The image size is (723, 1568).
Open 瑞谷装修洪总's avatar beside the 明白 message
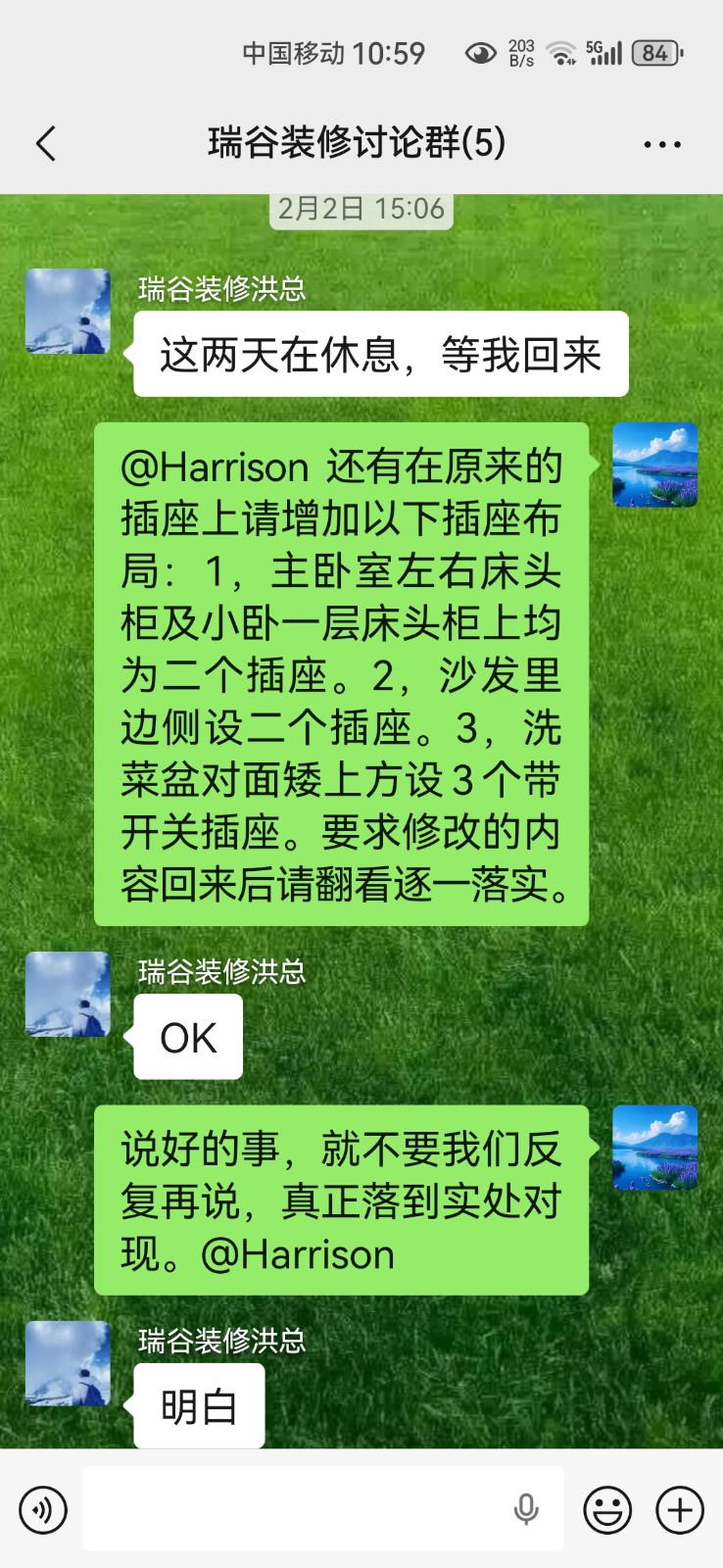click(68, 1363)
